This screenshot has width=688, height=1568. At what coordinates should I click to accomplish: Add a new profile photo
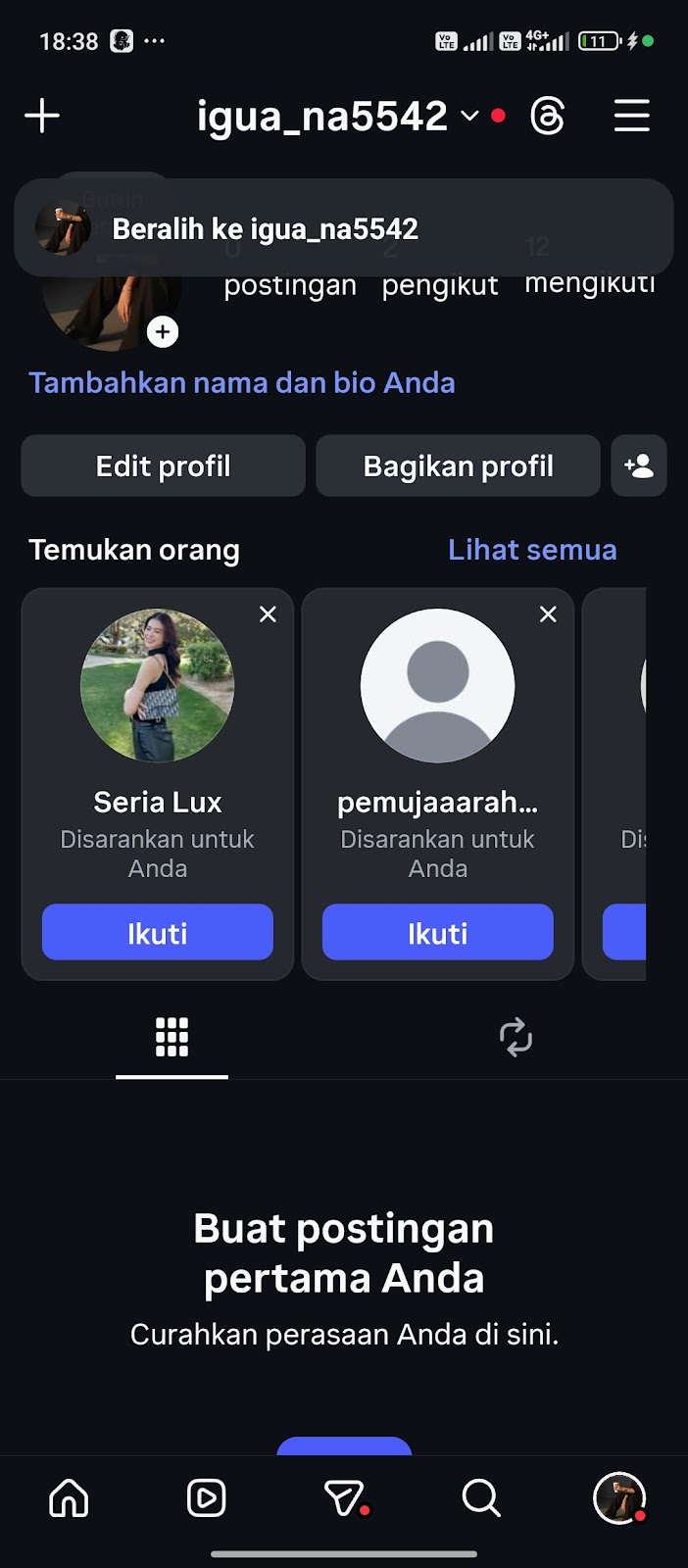[163, 332]
